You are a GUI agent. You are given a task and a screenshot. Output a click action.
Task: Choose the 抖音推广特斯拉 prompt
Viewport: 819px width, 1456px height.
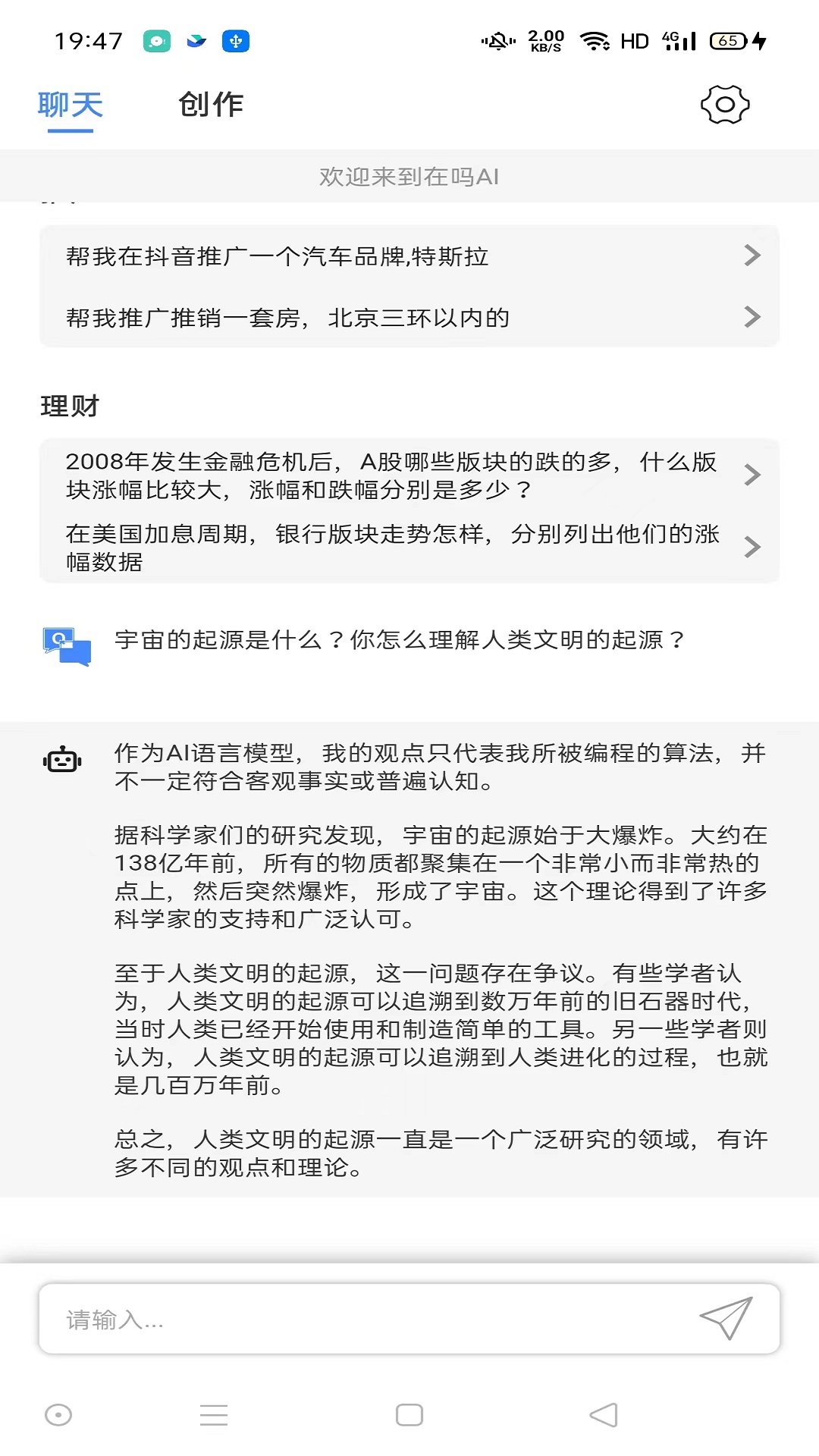click(409, 256)
